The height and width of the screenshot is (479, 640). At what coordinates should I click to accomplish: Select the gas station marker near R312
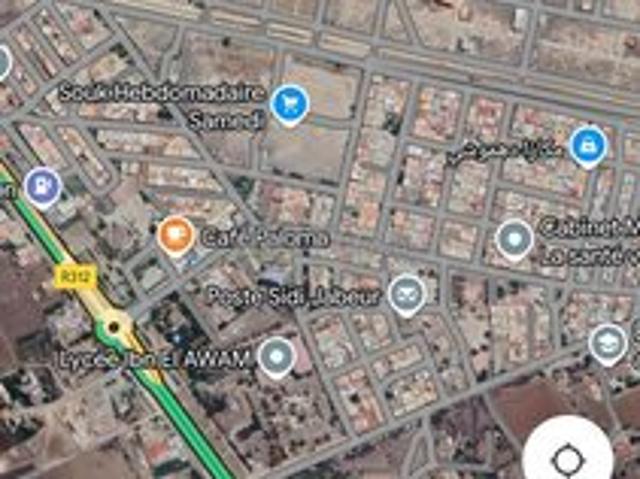[x=42, y=185]
